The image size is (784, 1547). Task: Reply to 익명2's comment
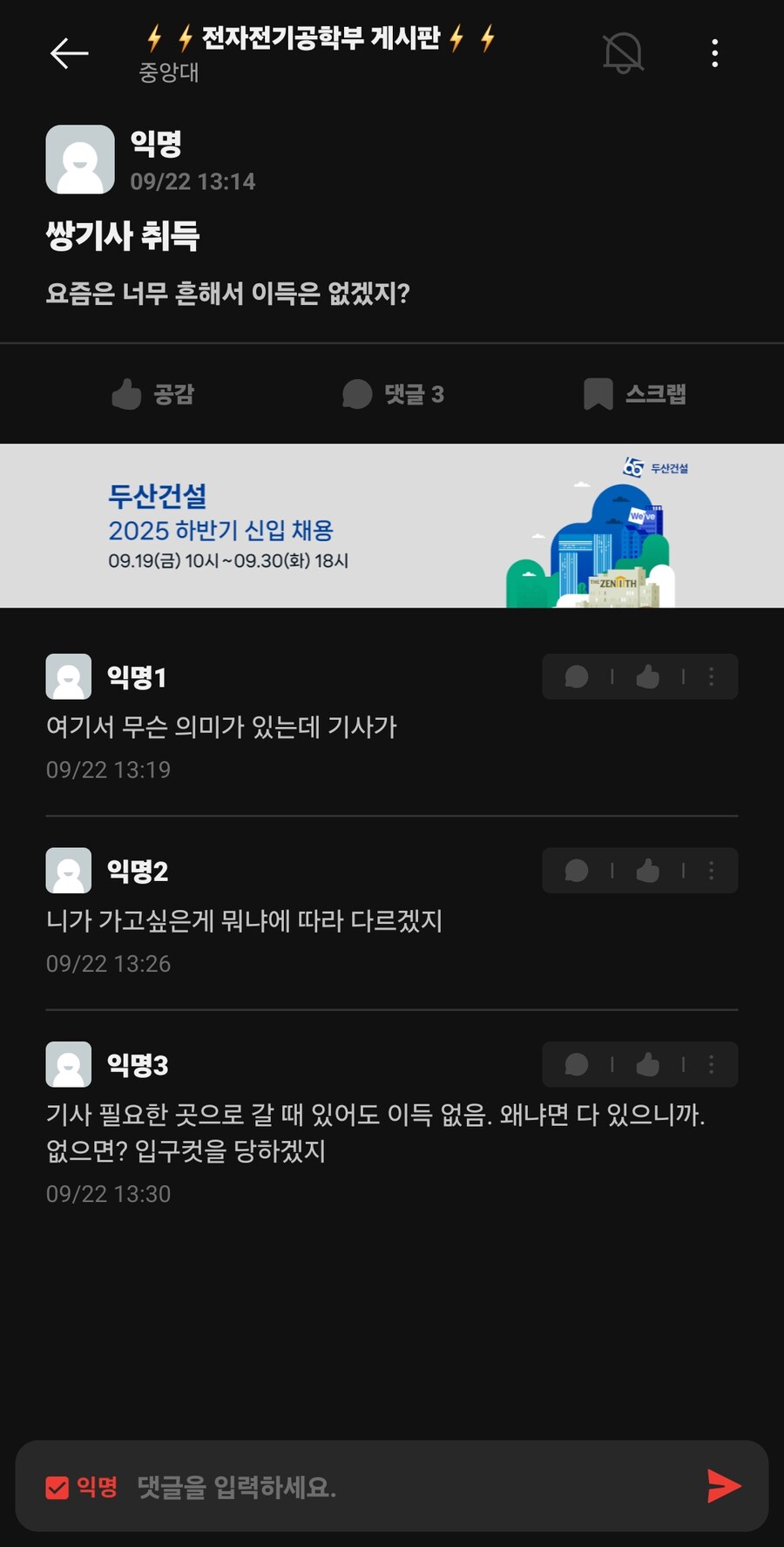577,871
